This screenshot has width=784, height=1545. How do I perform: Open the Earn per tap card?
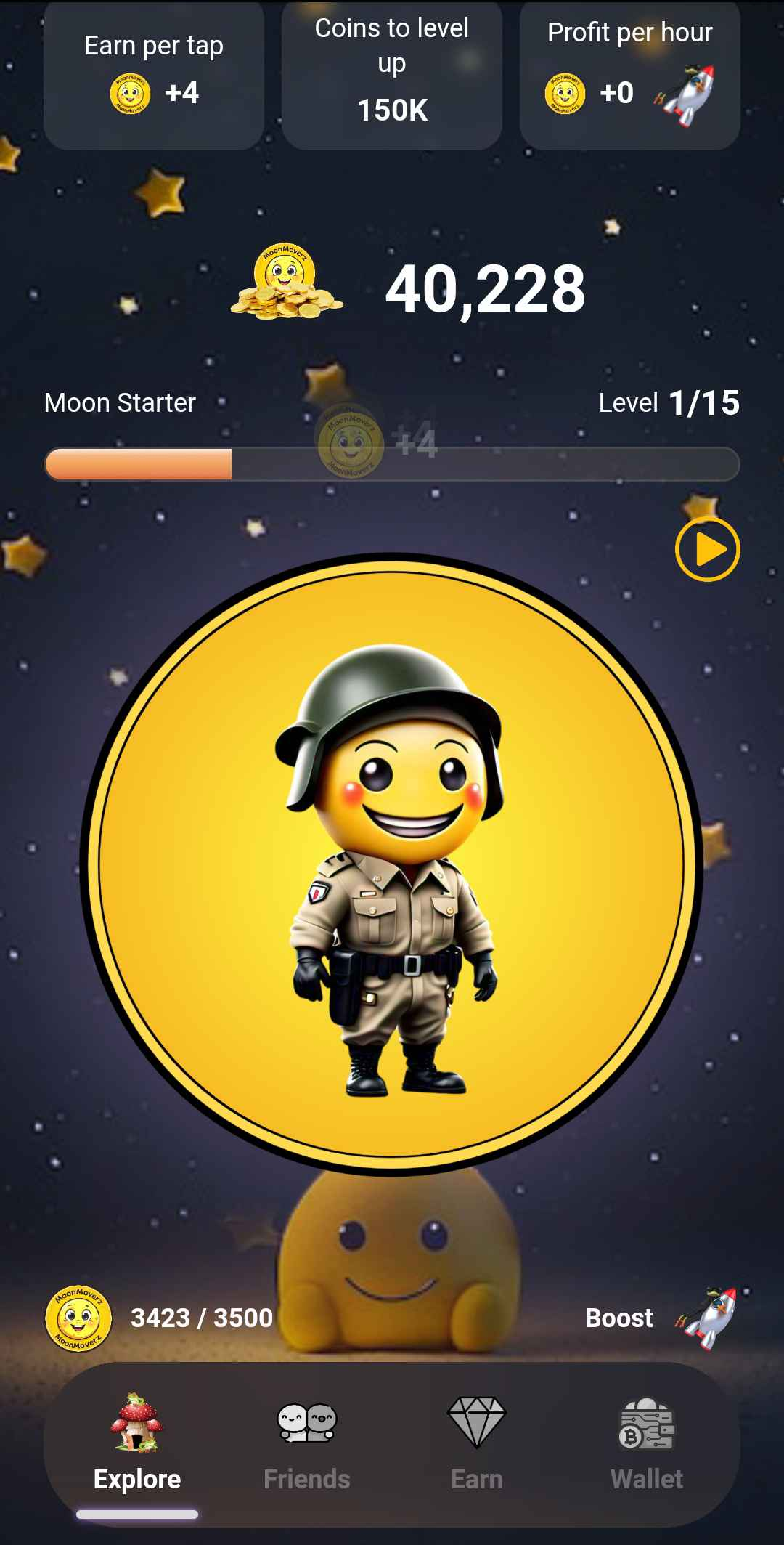coord(154,76)
